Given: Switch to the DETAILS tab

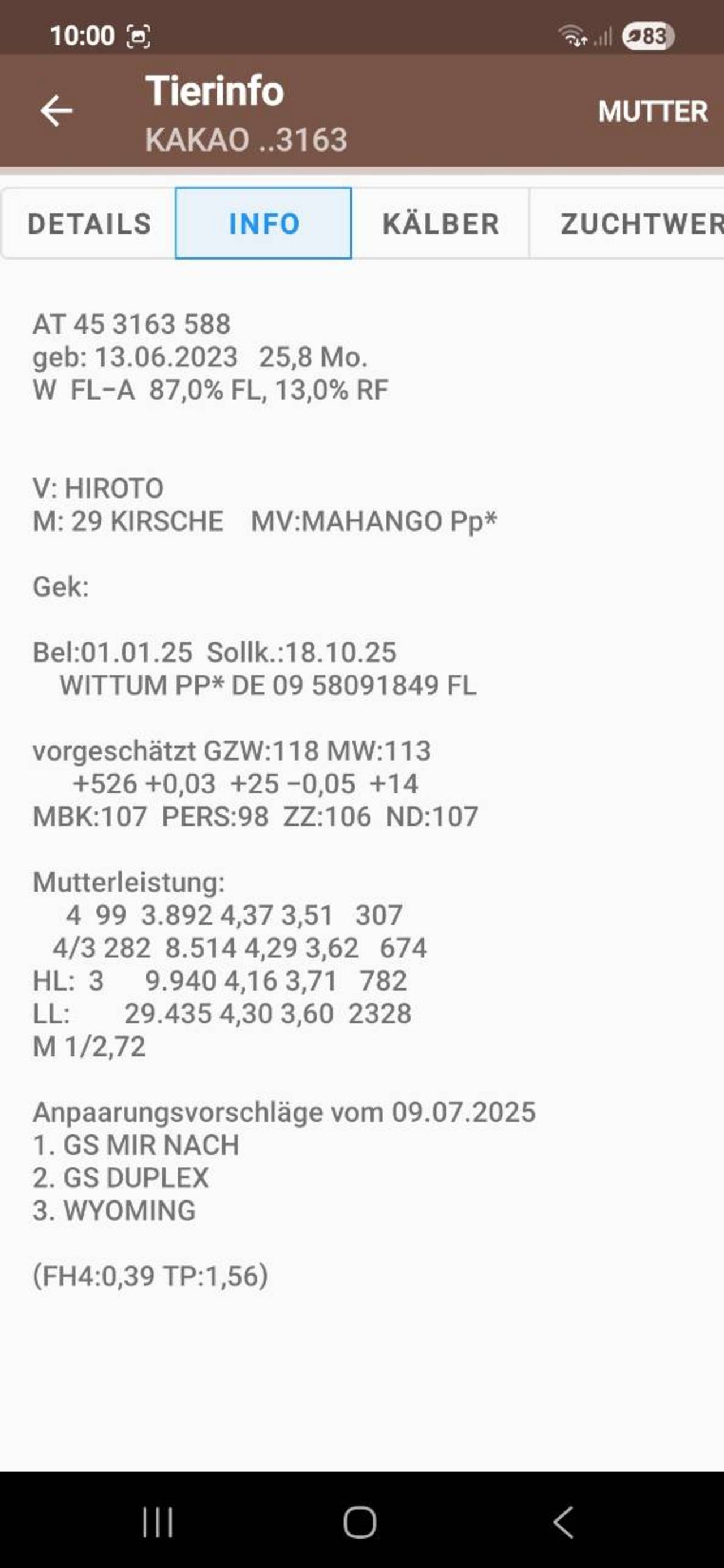Looking at the screenshot, I should [89, 223].
